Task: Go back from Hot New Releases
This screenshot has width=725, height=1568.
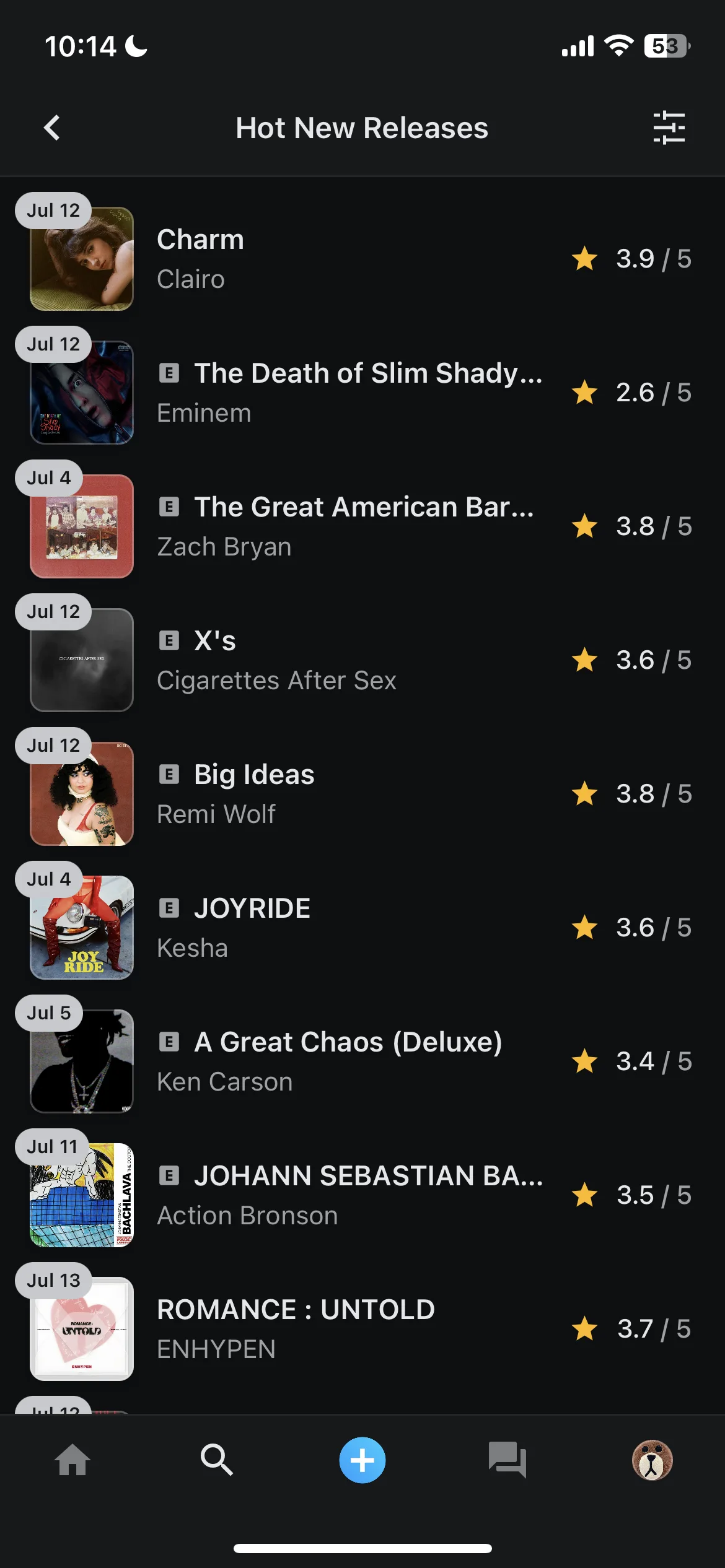Action: tap(52, 128)
